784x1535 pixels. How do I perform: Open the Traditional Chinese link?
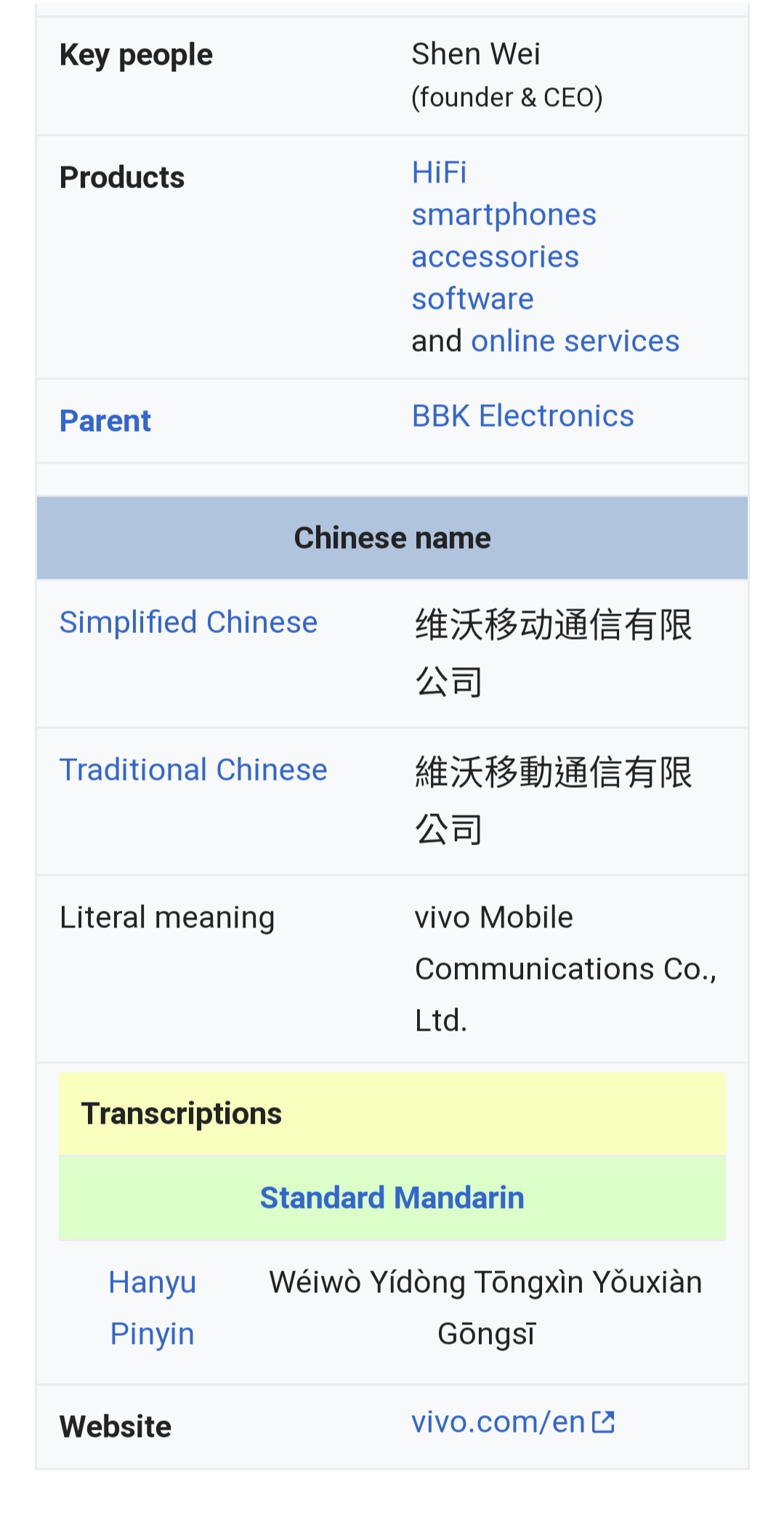click(x=193, y=770)
